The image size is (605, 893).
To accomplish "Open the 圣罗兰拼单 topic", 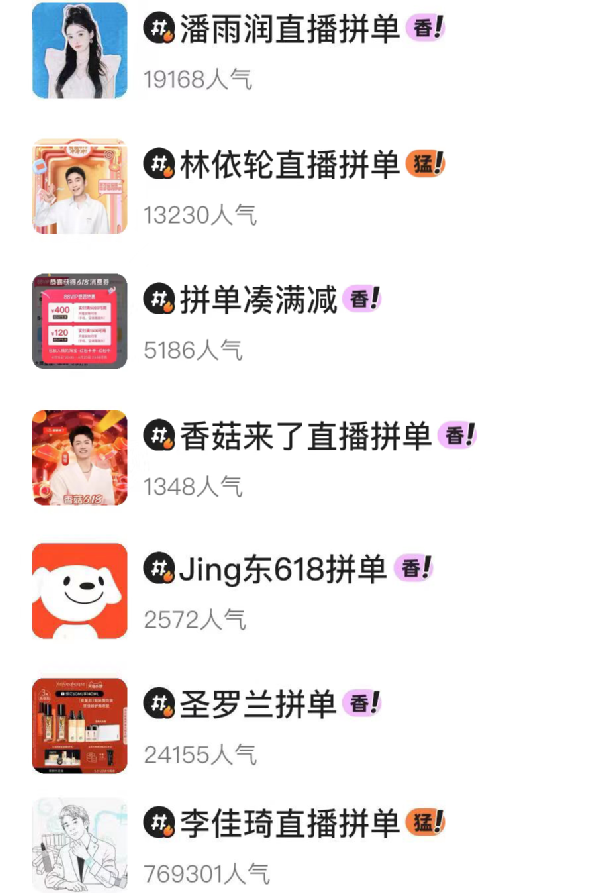I will pyautogui.click(x=258, y=704).
